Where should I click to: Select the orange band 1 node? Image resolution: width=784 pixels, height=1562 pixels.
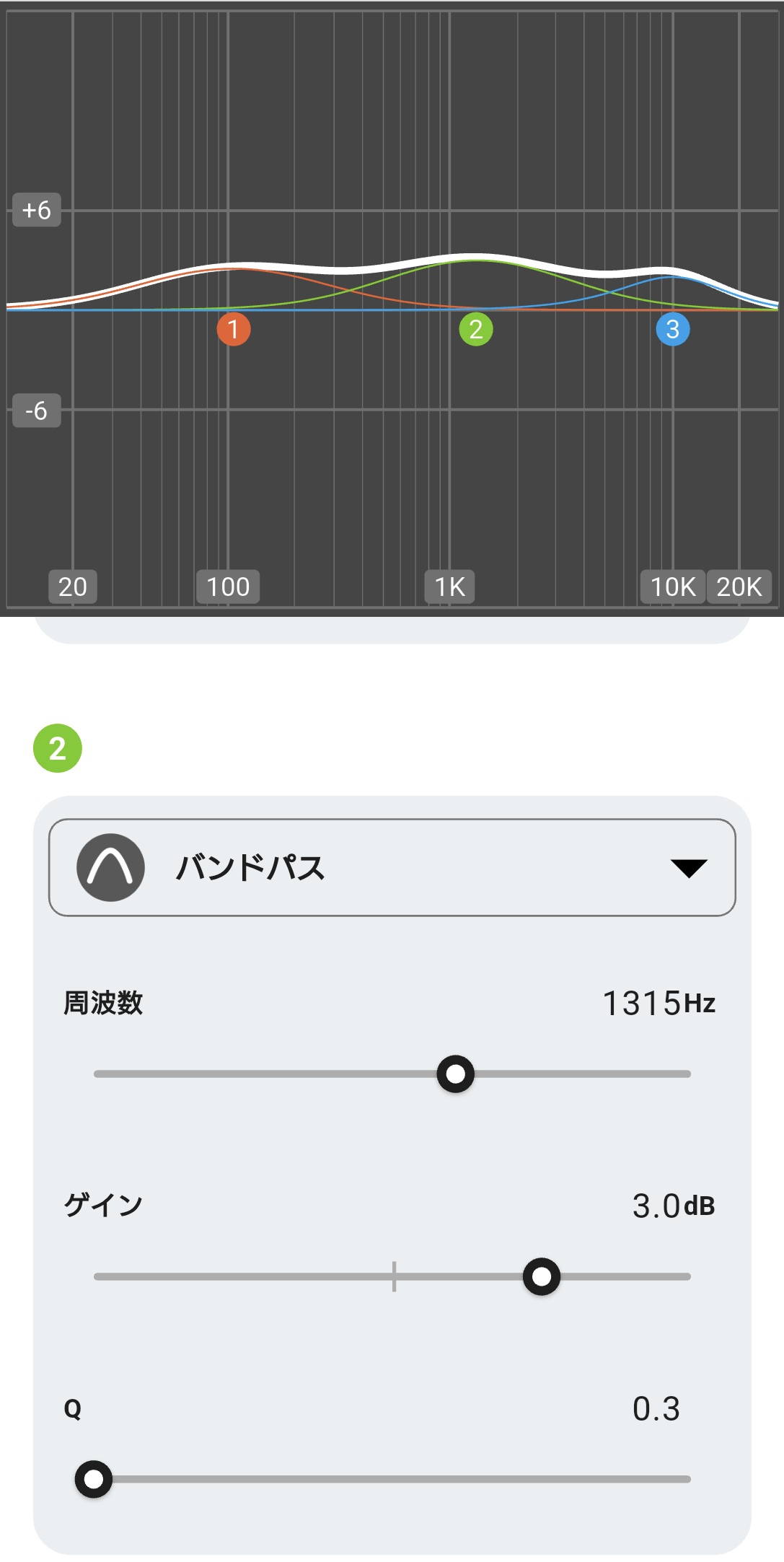pos(234,329)
